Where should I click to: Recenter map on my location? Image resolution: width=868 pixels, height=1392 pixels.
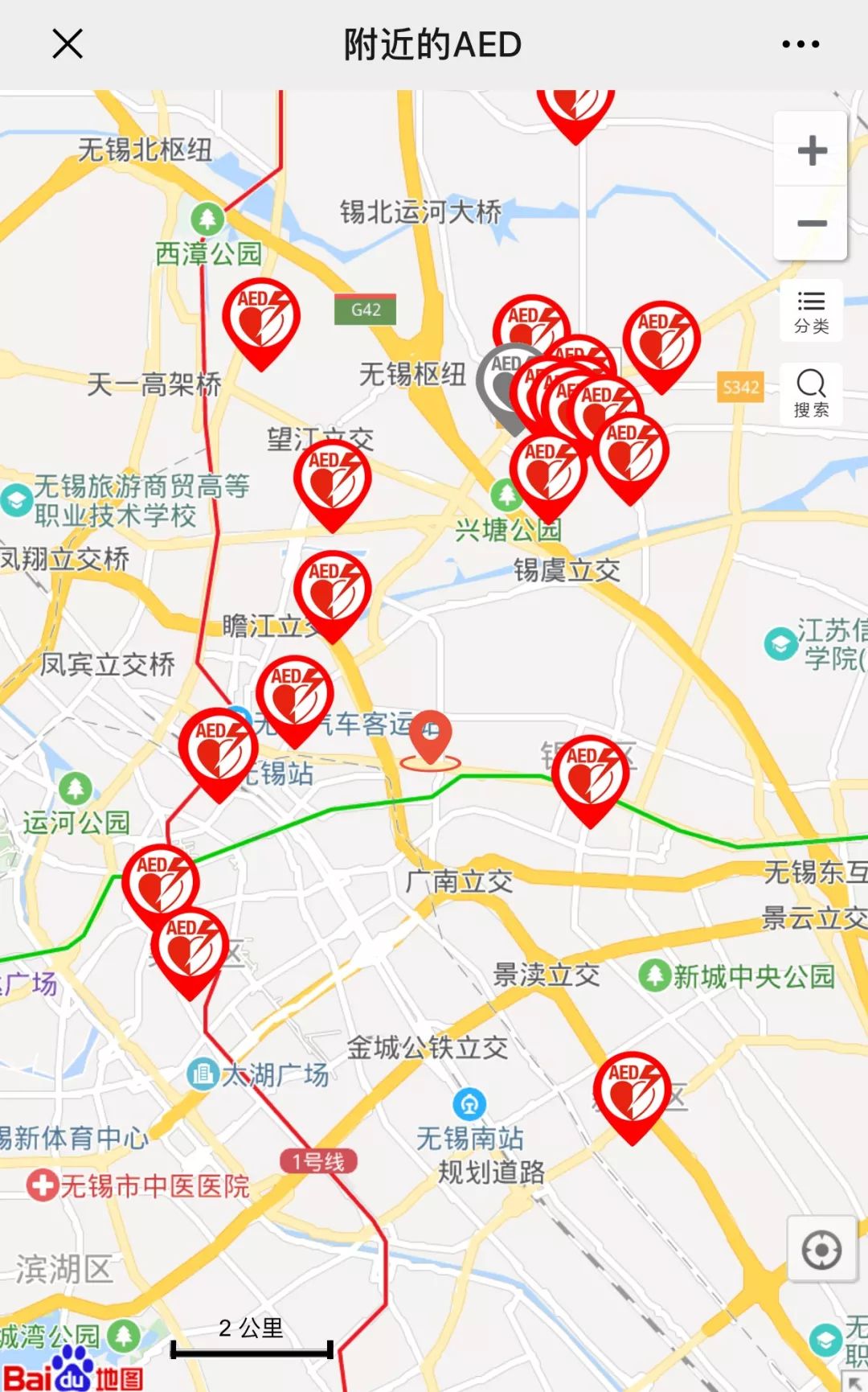point(821,1250)
